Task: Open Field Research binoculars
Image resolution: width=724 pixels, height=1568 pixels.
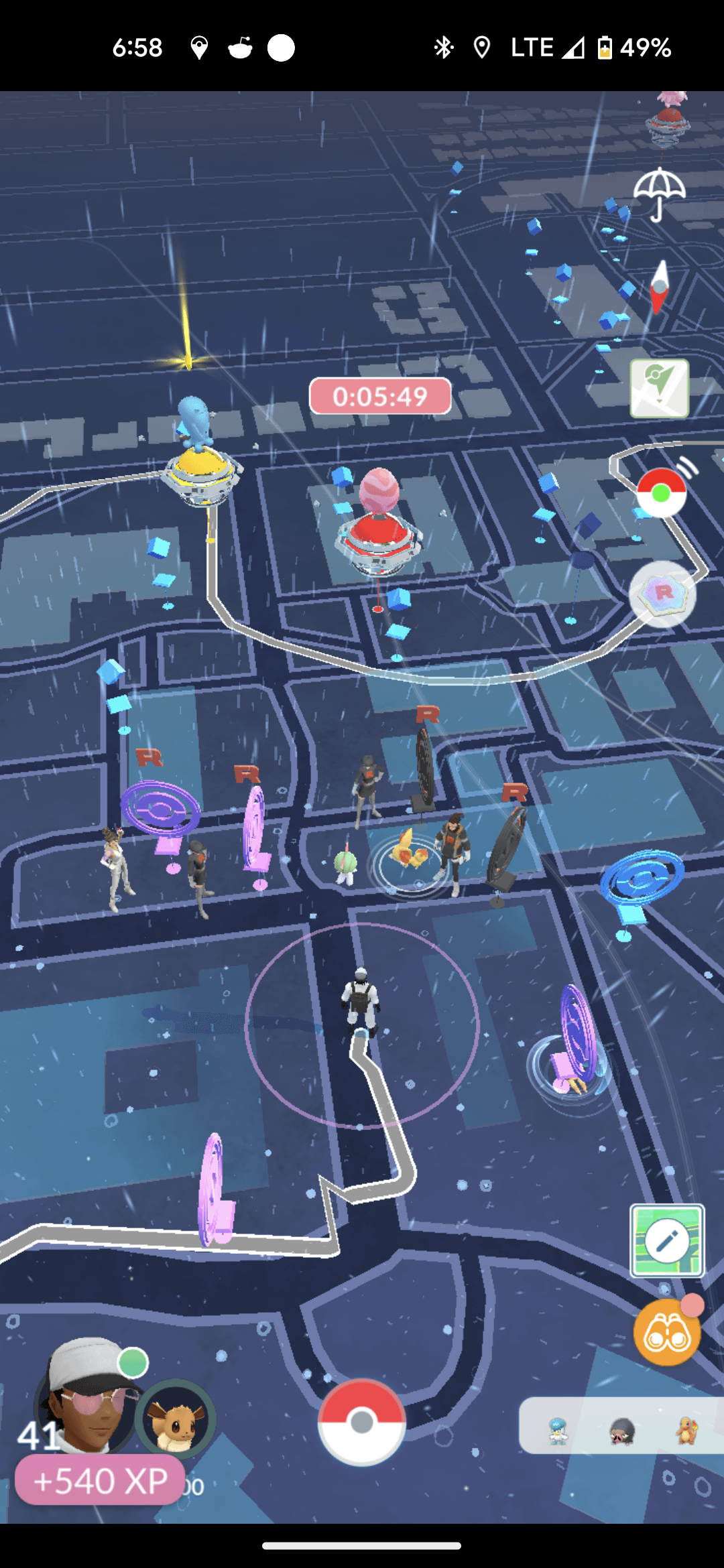Action: point(666,1333)
